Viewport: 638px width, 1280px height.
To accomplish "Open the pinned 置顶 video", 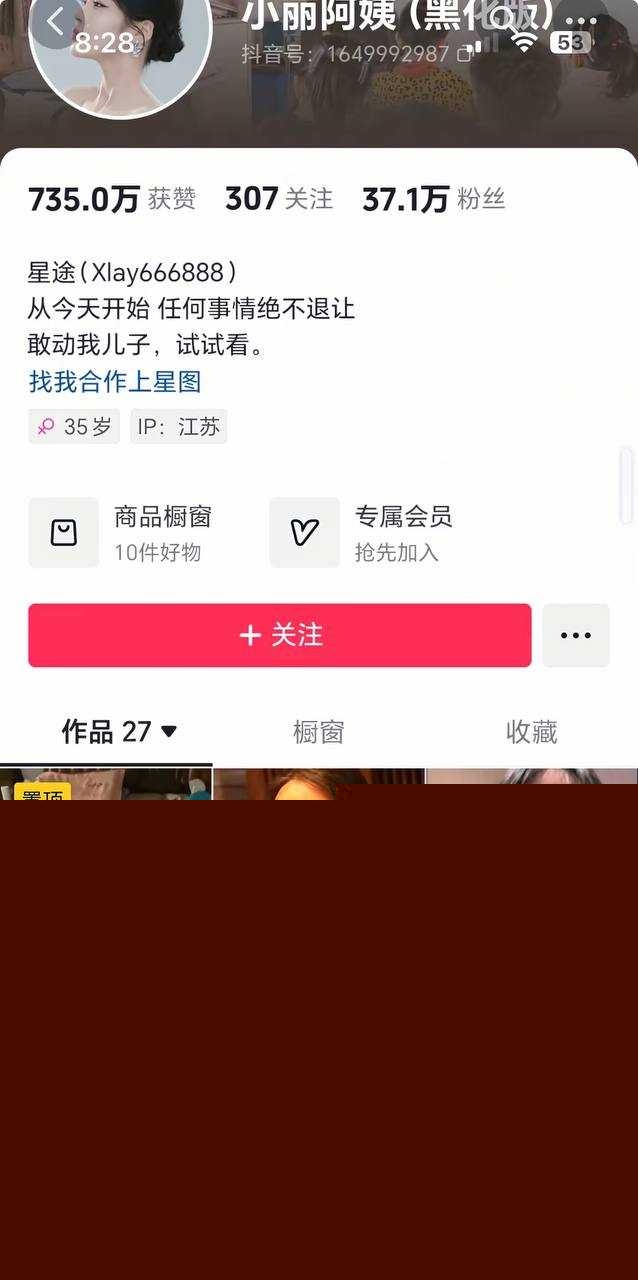I will pyautogui.click(x=105, y=785).
